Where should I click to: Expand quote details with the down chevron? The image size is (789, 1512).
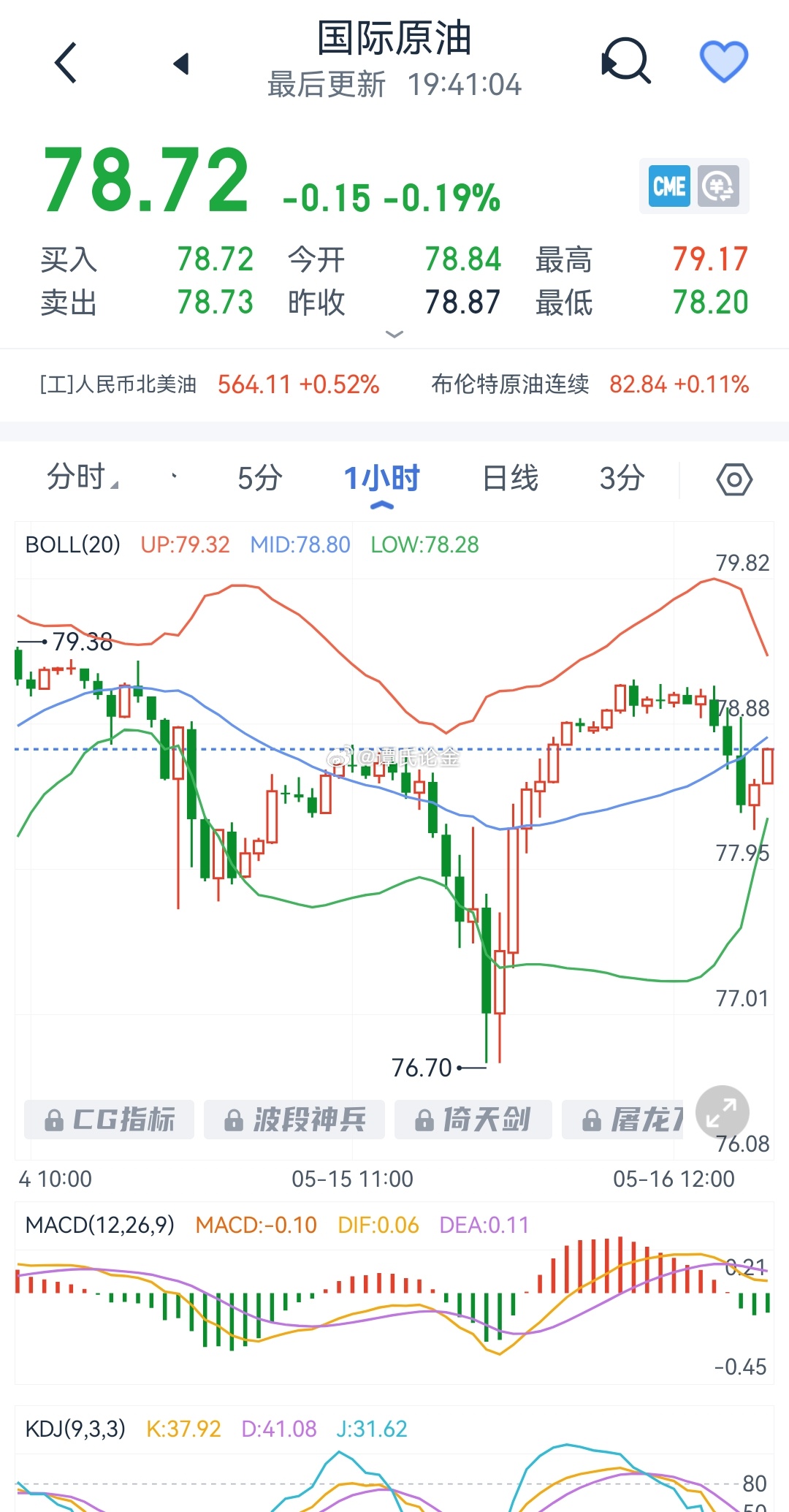point(394,334)
